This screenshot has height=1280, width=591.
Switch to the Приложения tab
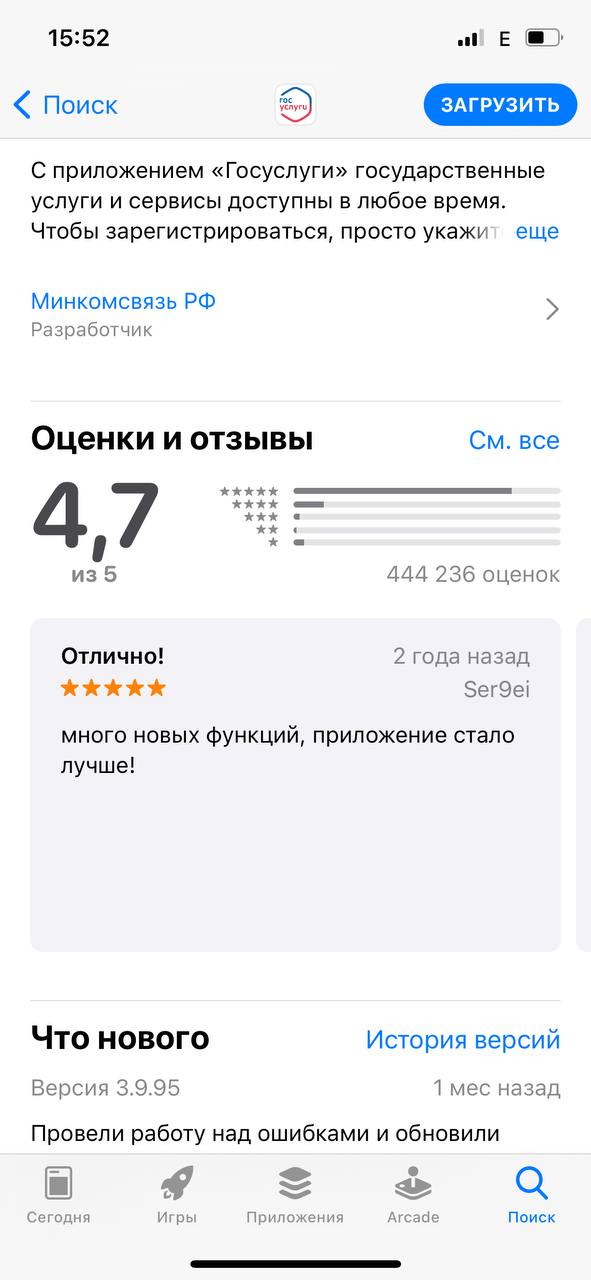point(295,1195)
